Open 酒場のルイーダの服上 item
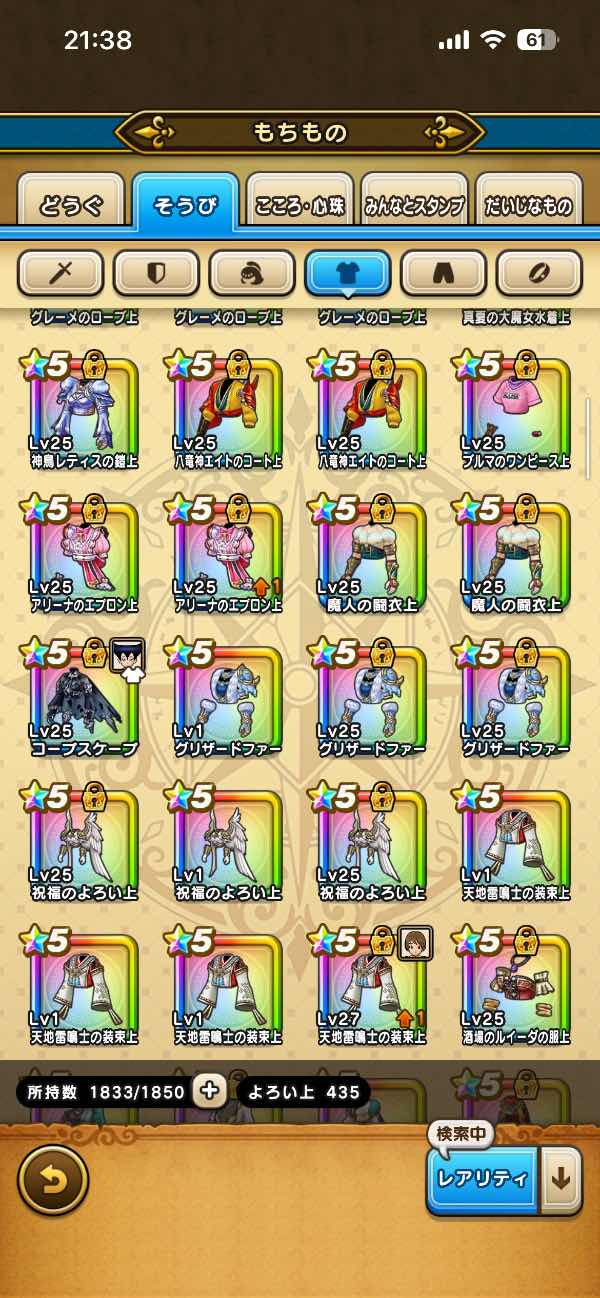The image size is (600, 1298). pos(516,988)
